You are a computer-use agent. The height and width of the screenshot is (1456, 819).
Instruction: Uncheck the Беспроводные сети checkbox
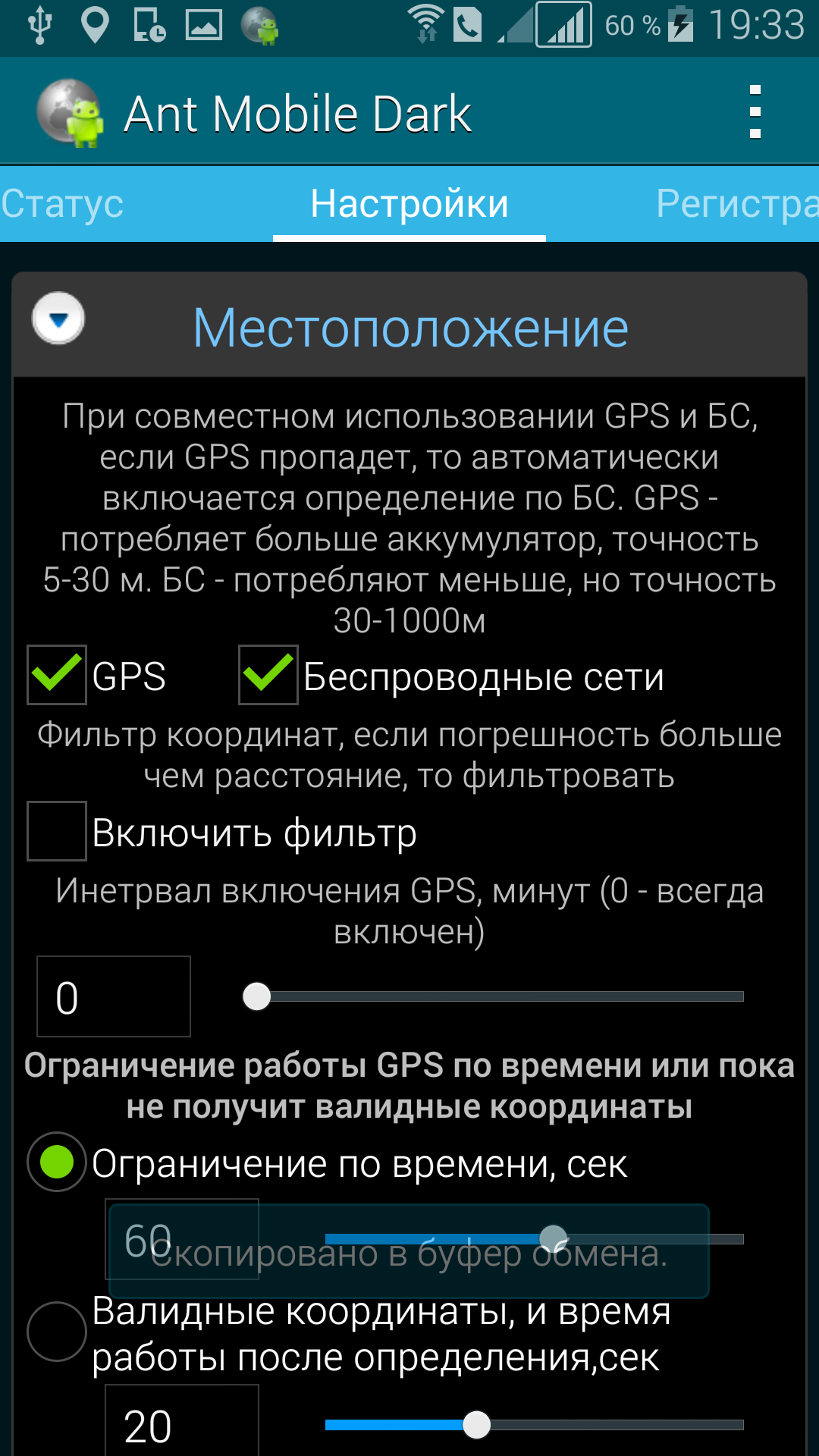(268, 675)
